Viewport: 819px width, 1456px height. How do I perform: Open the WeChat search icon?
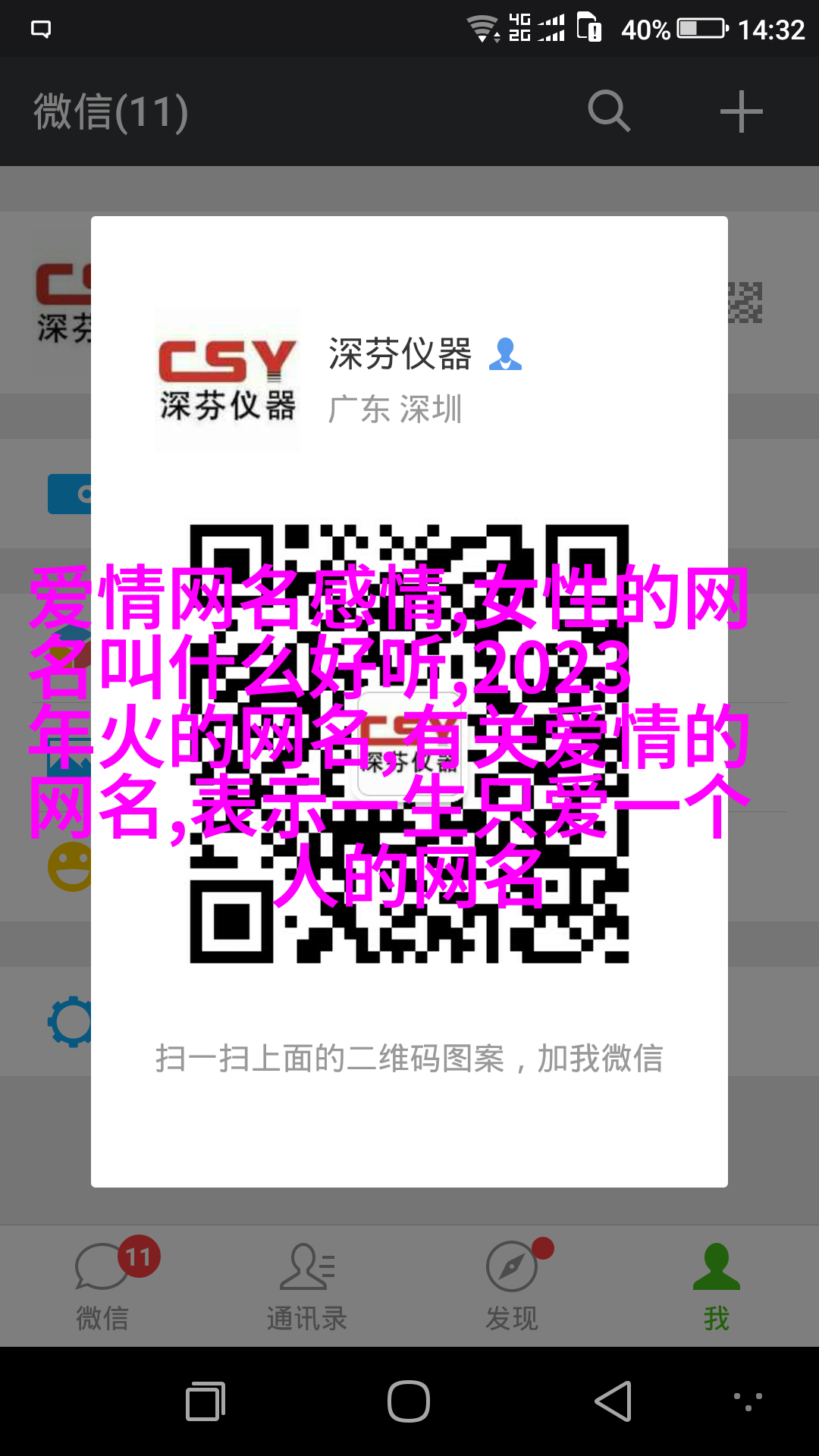tap(609, 111)
